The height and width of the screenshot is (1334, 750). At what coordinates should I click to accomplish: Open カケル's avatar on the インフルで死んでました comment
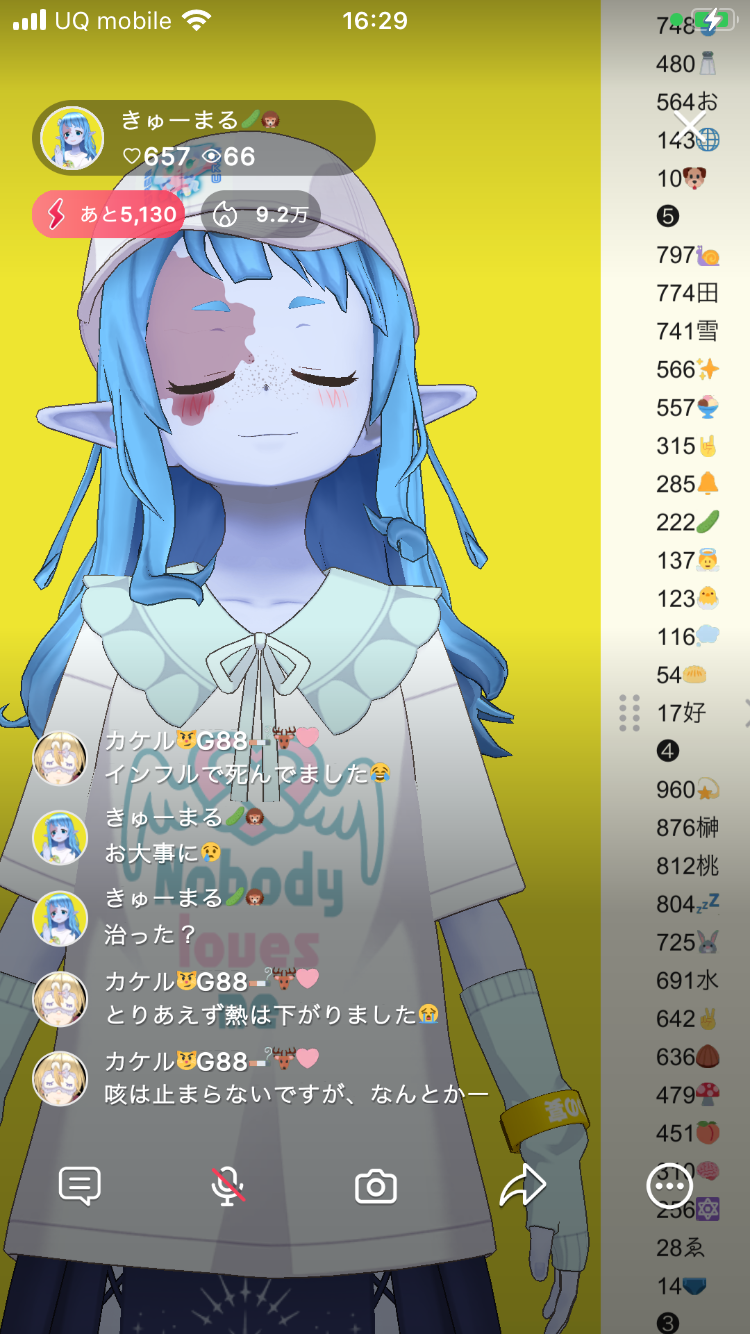click(x=60, y=758)
